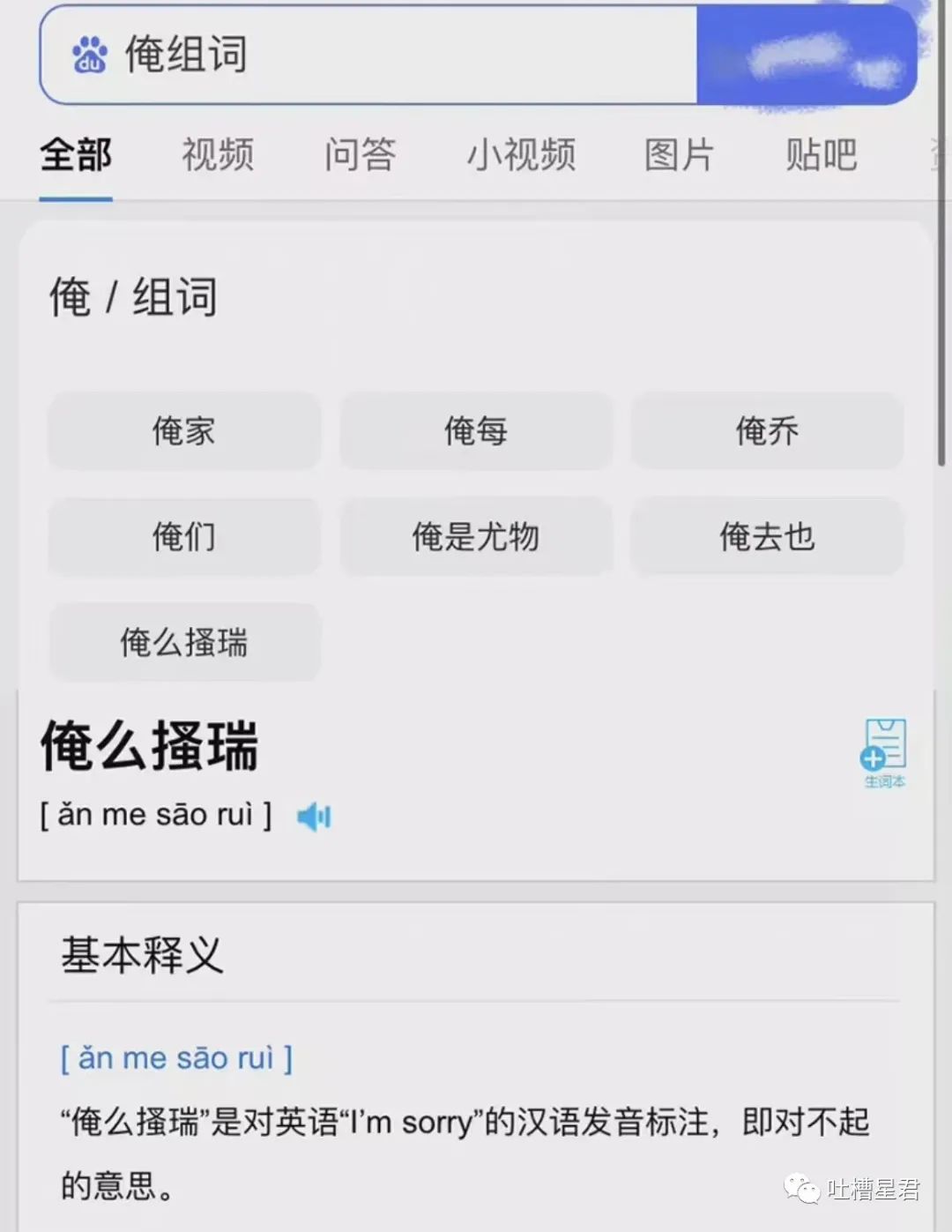This screenshot has height=1232, width=952.
Task: Select the word 俺家
Action: pyautogui.click(x=183, y=431)
